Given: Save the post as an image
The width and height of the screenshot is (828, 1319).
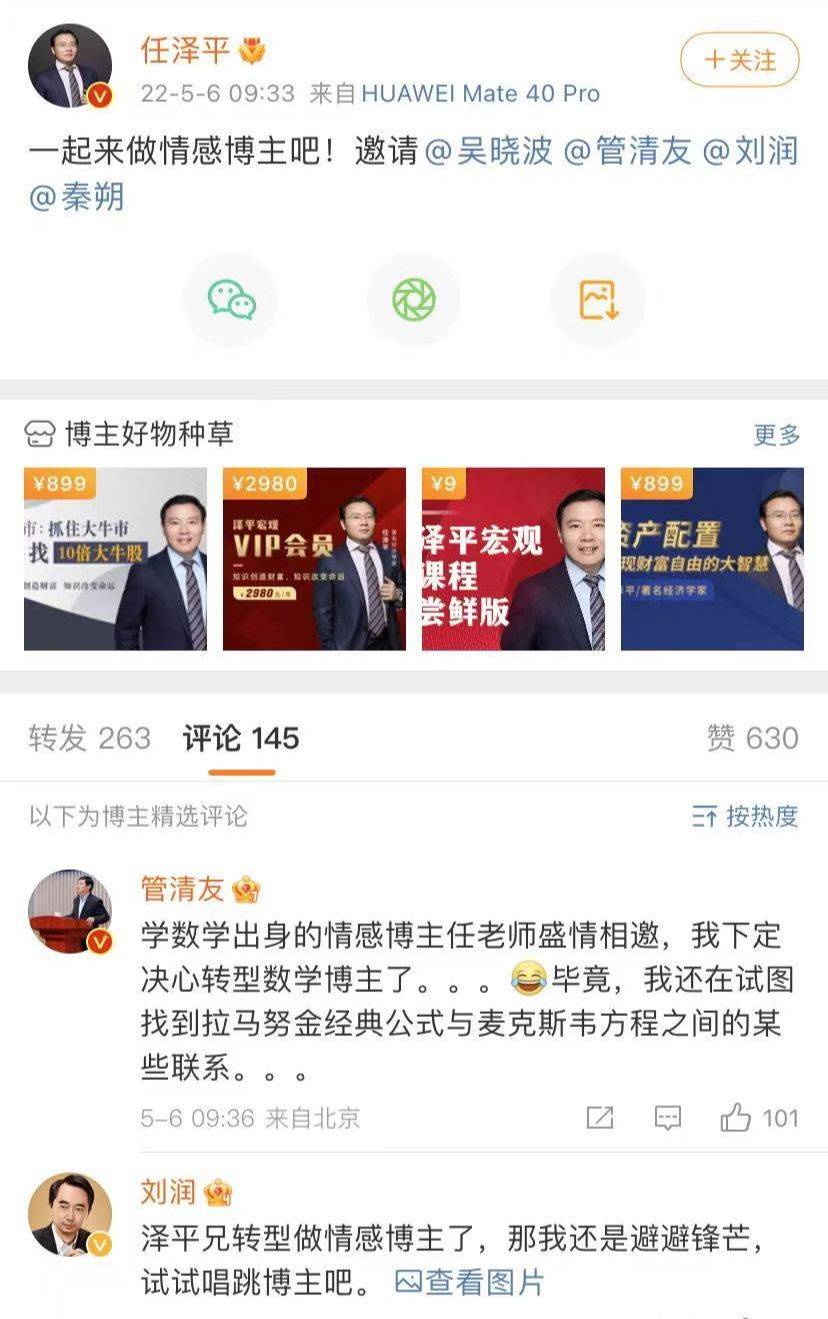Looking at the screenshot, I should point(598,300).
